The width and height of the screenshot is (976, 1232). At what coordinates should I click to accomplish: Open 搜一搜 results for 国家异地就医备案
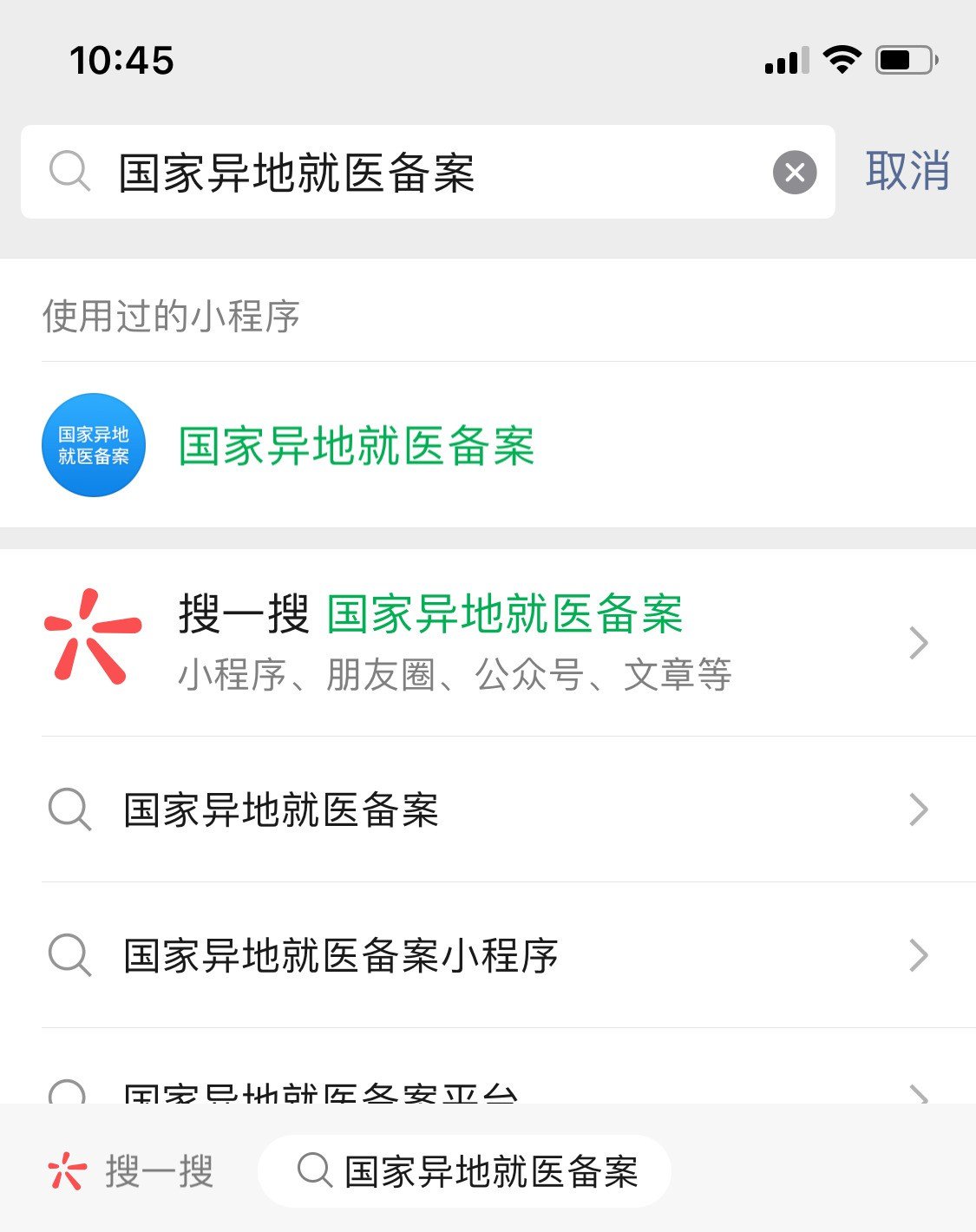pos(486,643)
